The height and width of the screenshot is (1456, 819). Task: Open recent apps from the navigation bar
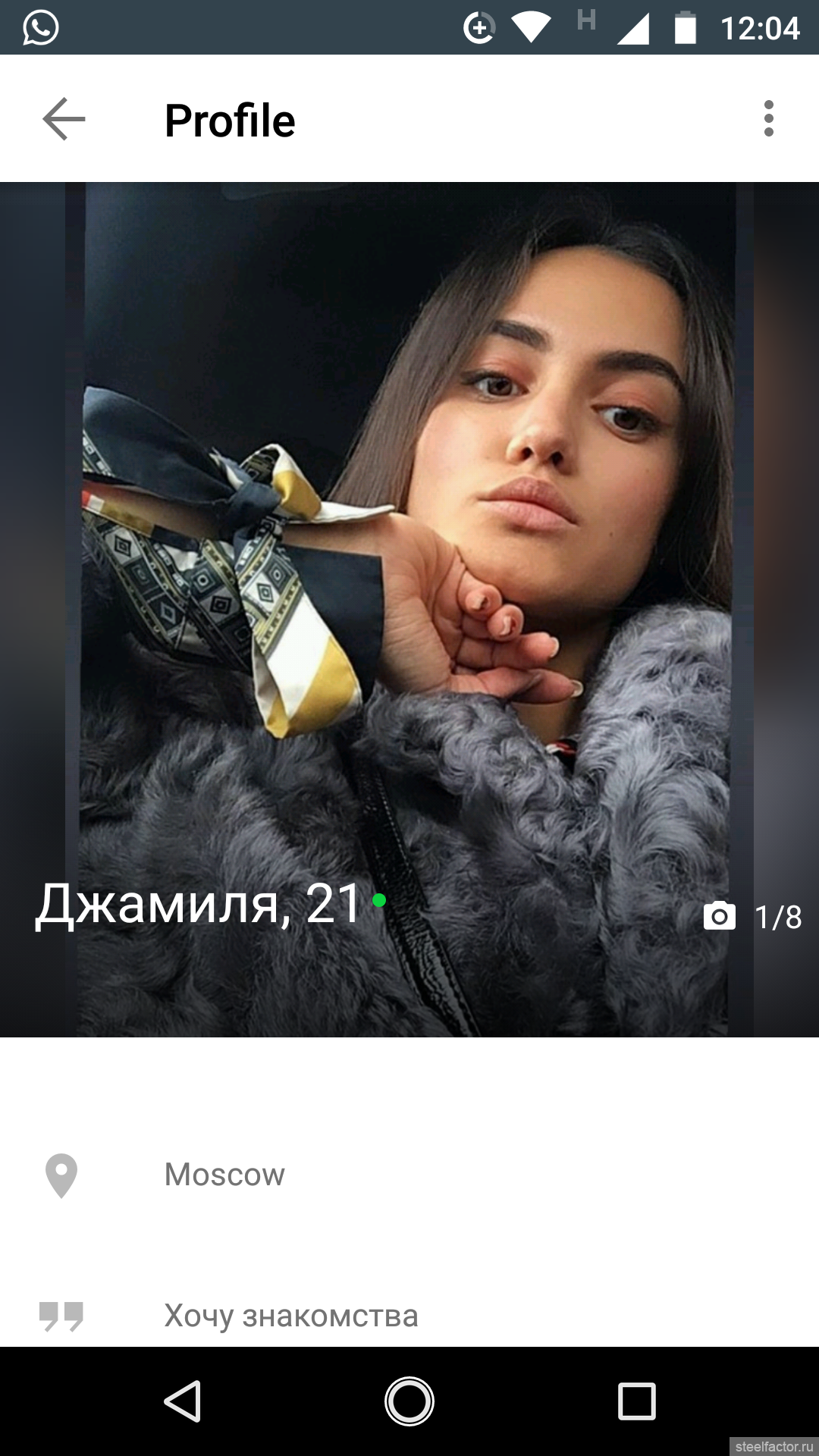pyautogui.click(x=637, y=1401)
